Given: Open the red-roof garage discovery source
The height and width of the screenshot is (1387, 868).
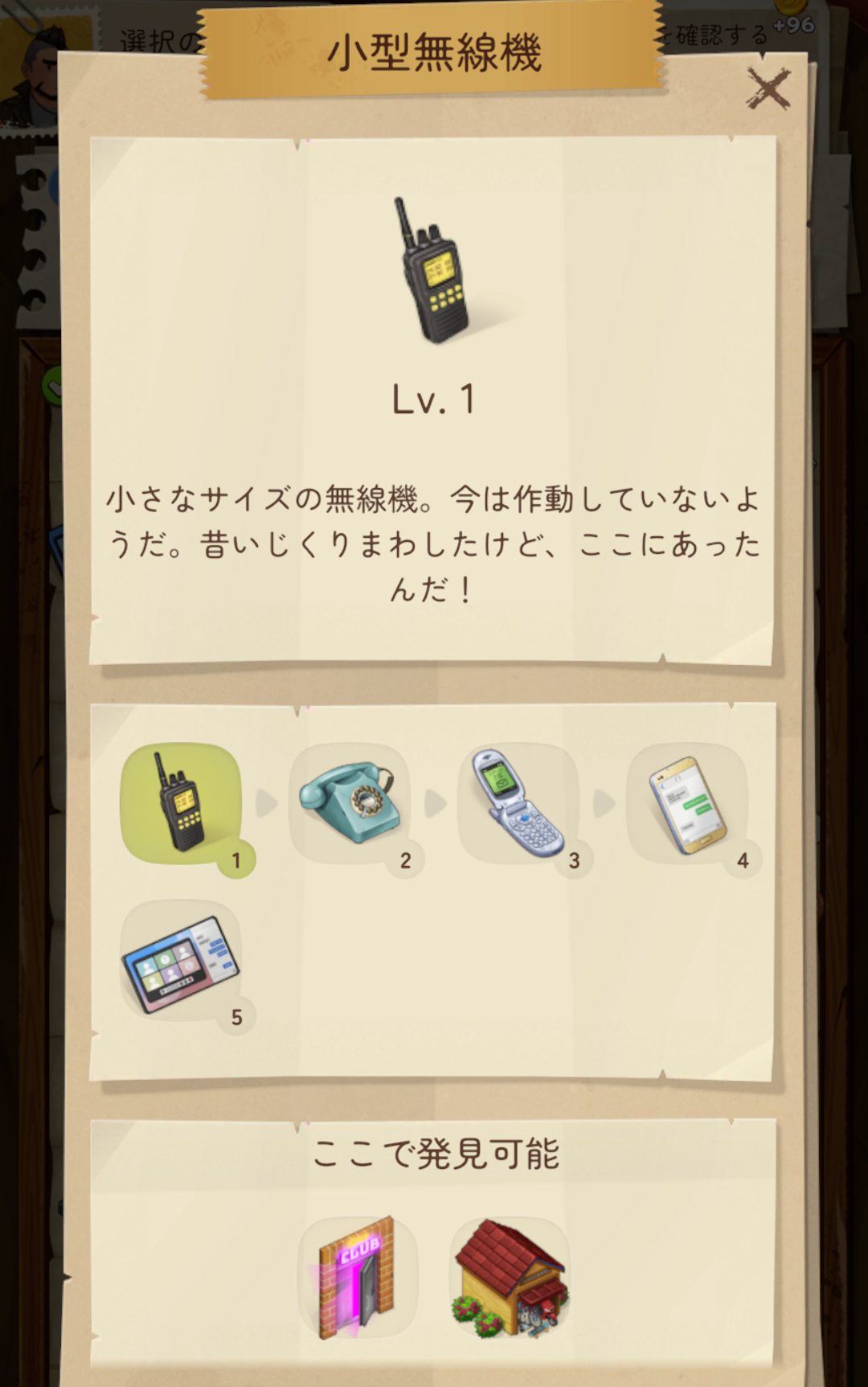Looking at the screenshot, I should pos(510,1277).
